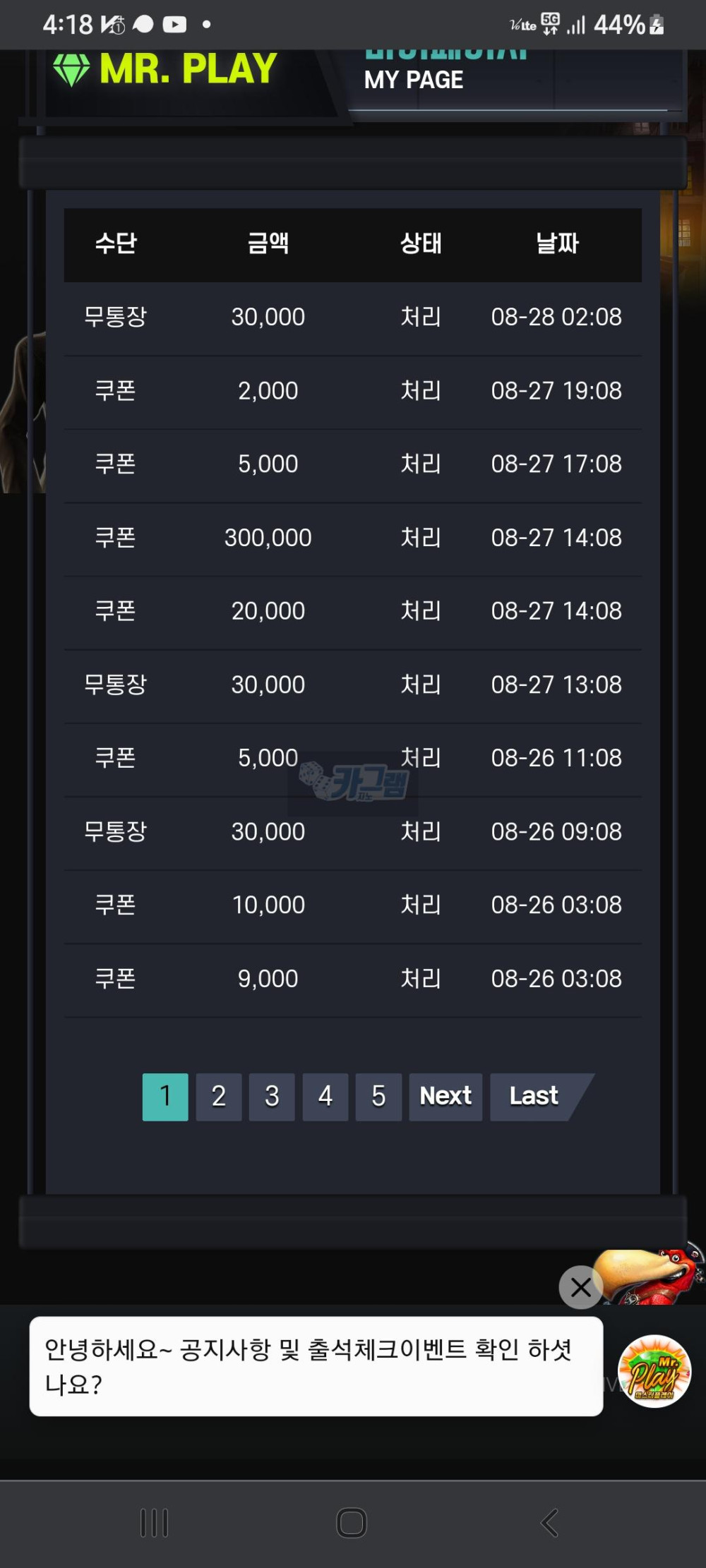
Task: Open recent apps from navigation bar
Action: pyautogui.click(x=154, y=1523)
